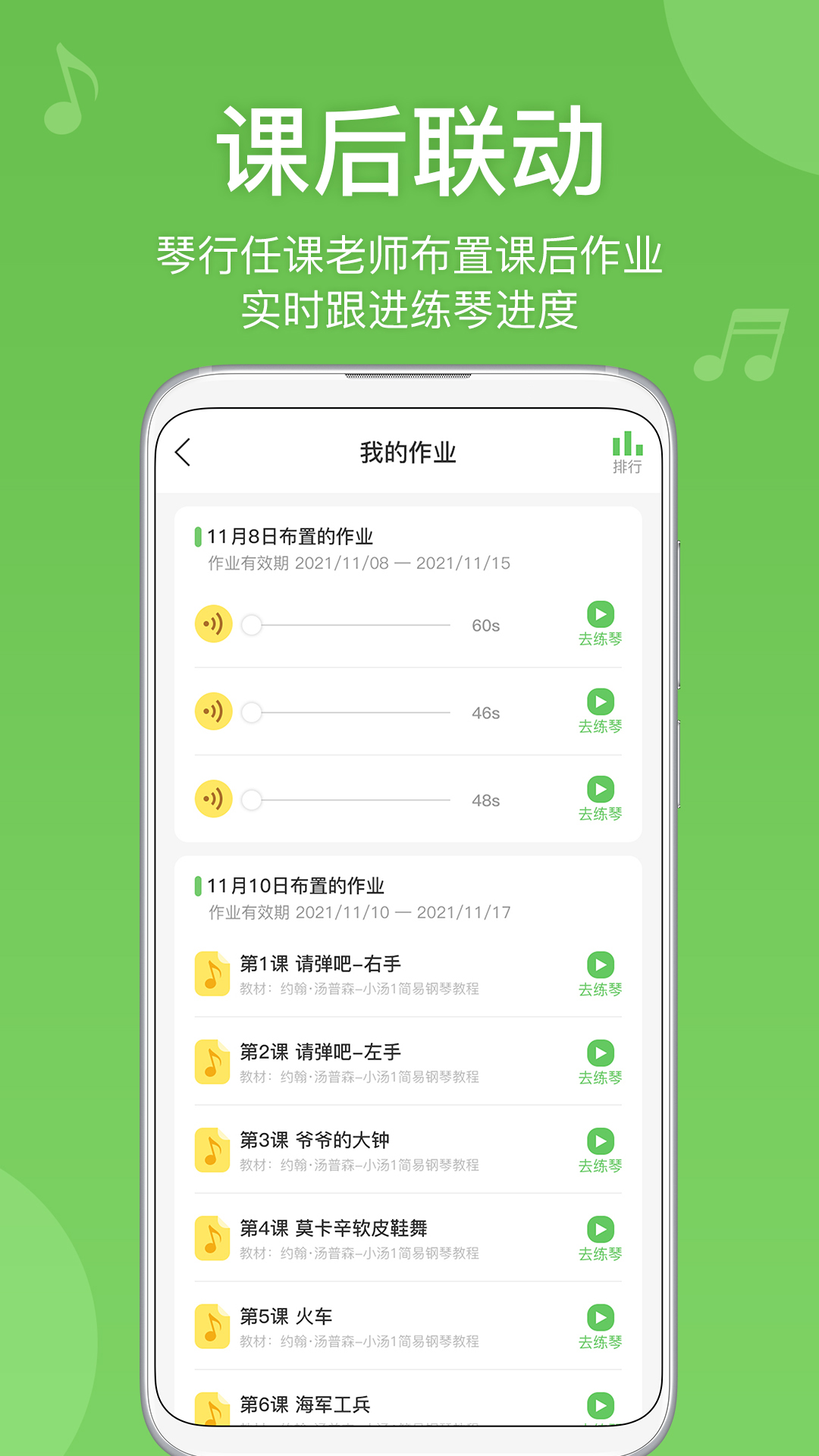Tap 去练琴 next to the 60s audio
The image size is (819, 1456).
click(599, 639)
